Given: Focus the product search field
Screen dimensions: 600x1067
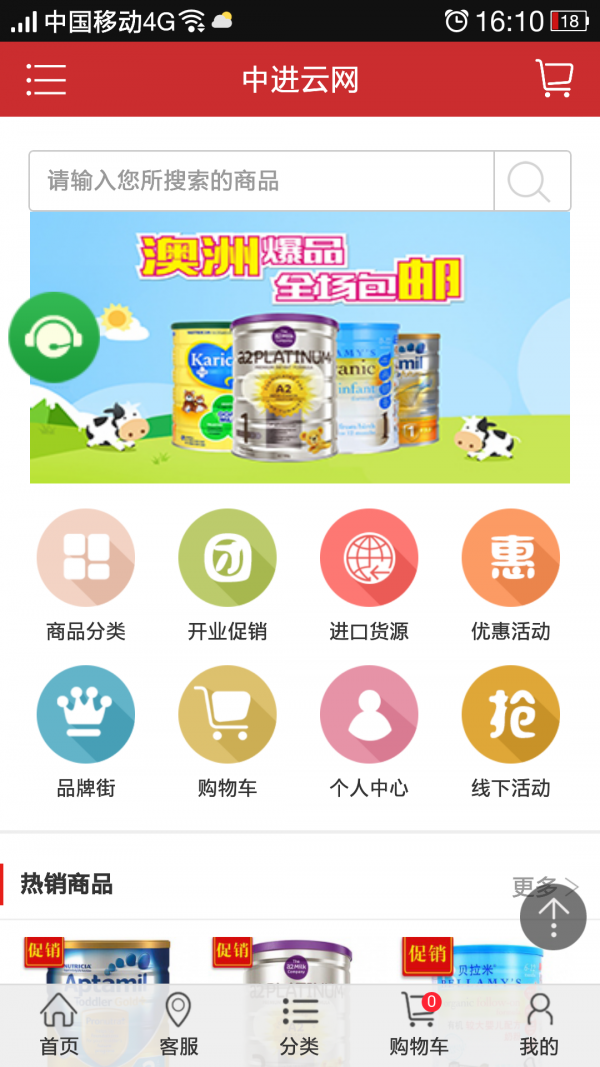Looking at the screenshot, I should click(x=262, y=181).
